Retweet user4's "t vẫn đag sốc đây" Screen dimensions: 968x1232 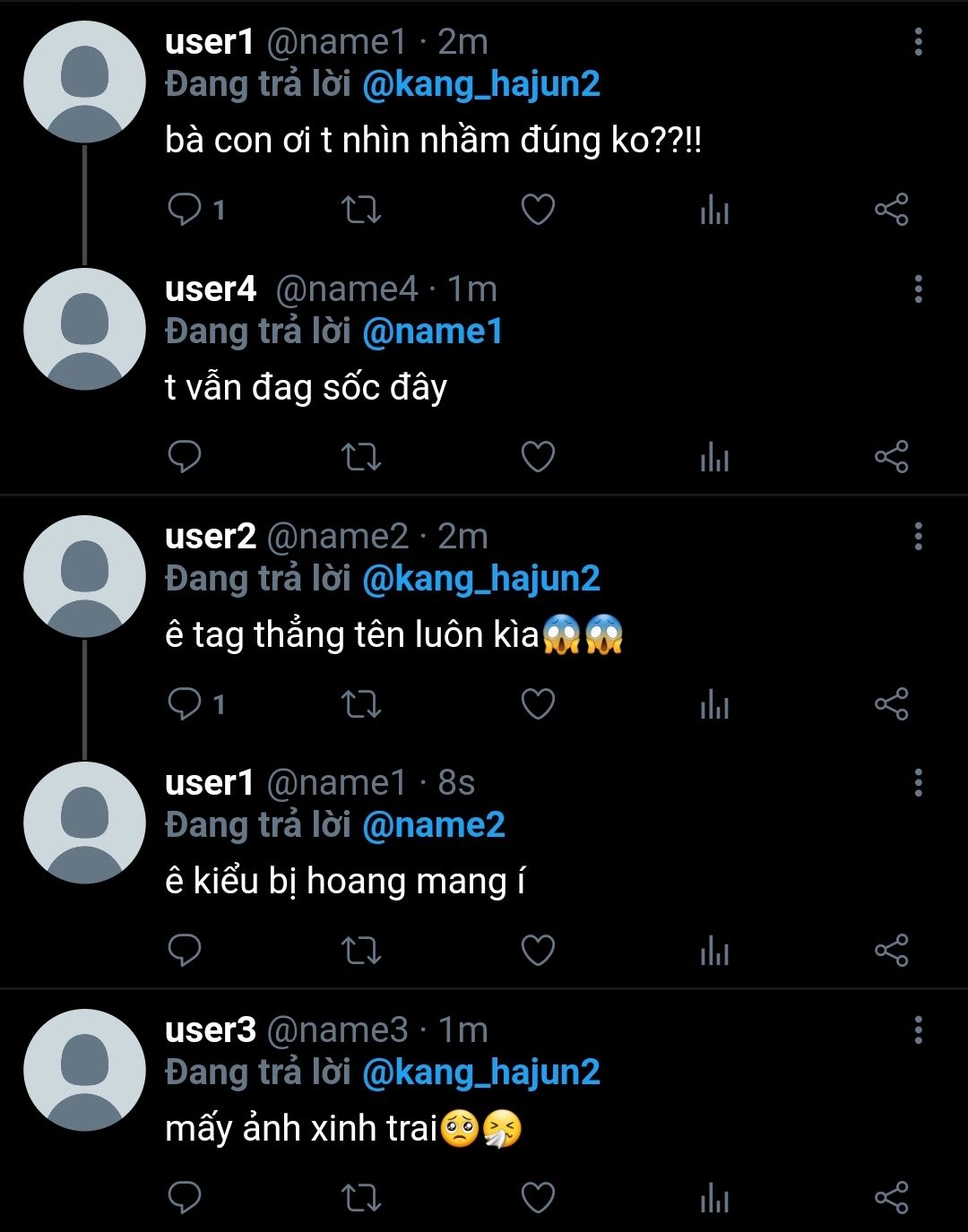coord(361,457)
